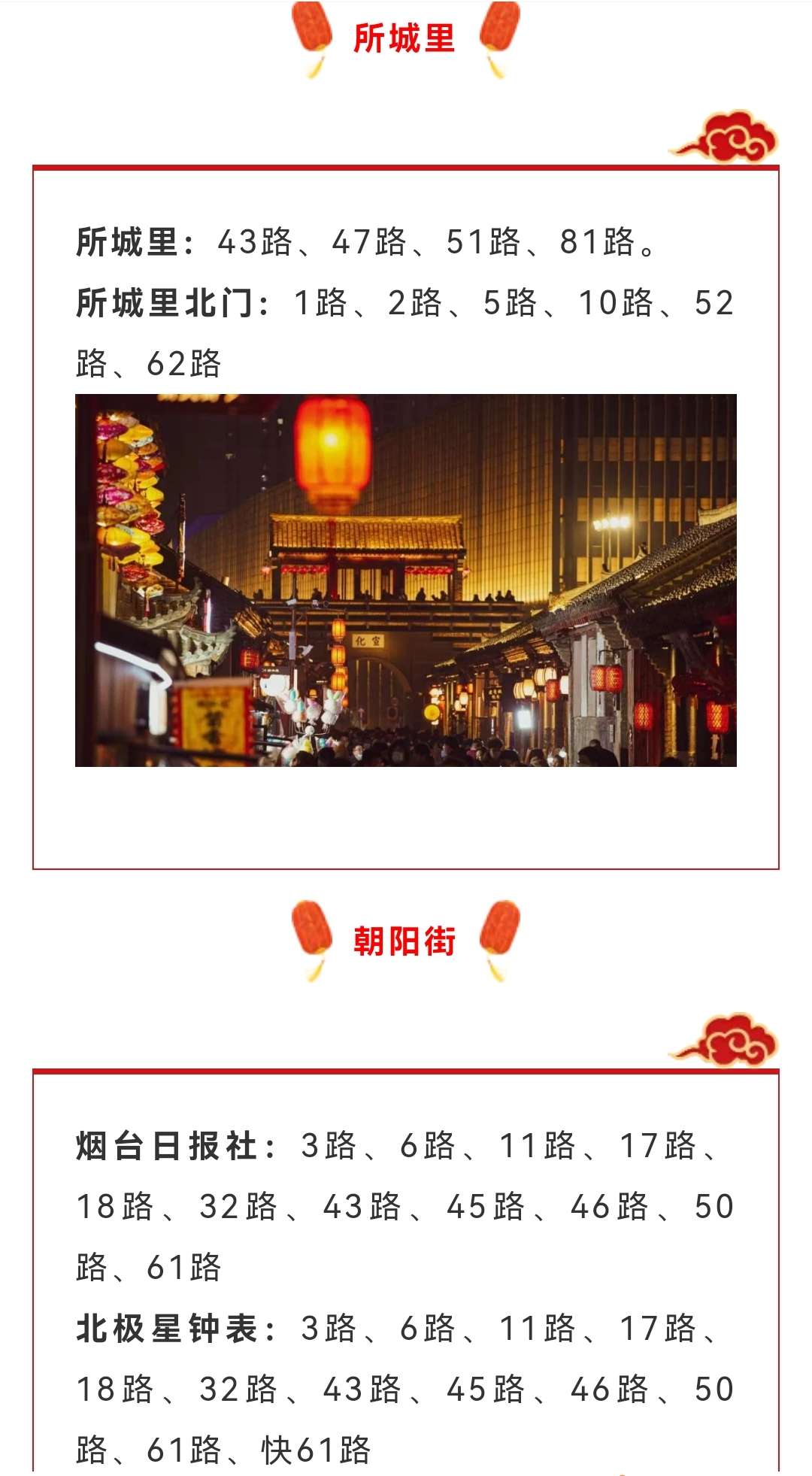Open the Suochengli night street photo
The image size is (812, 1476).
[x=406, y=580]
